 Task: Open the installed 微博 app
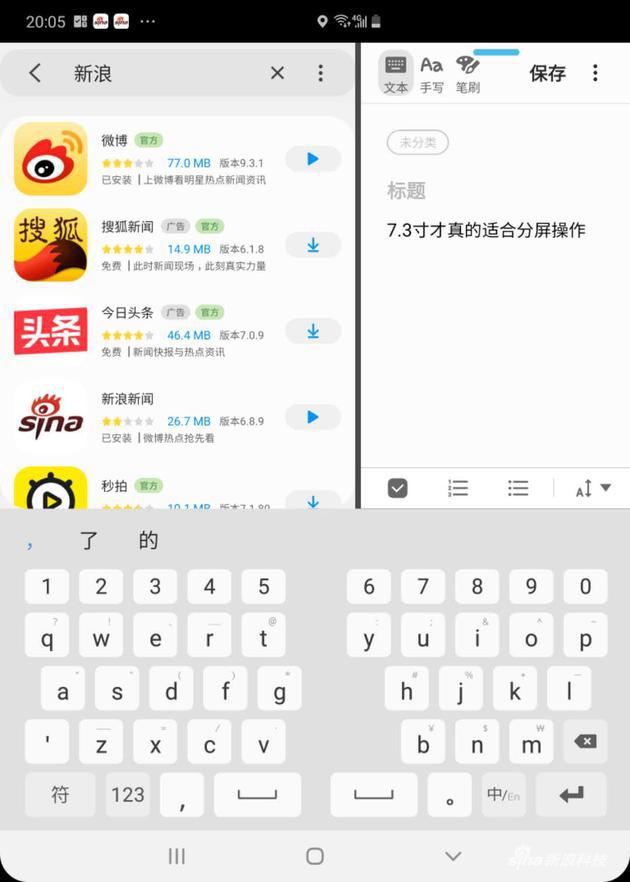[312, 159]
